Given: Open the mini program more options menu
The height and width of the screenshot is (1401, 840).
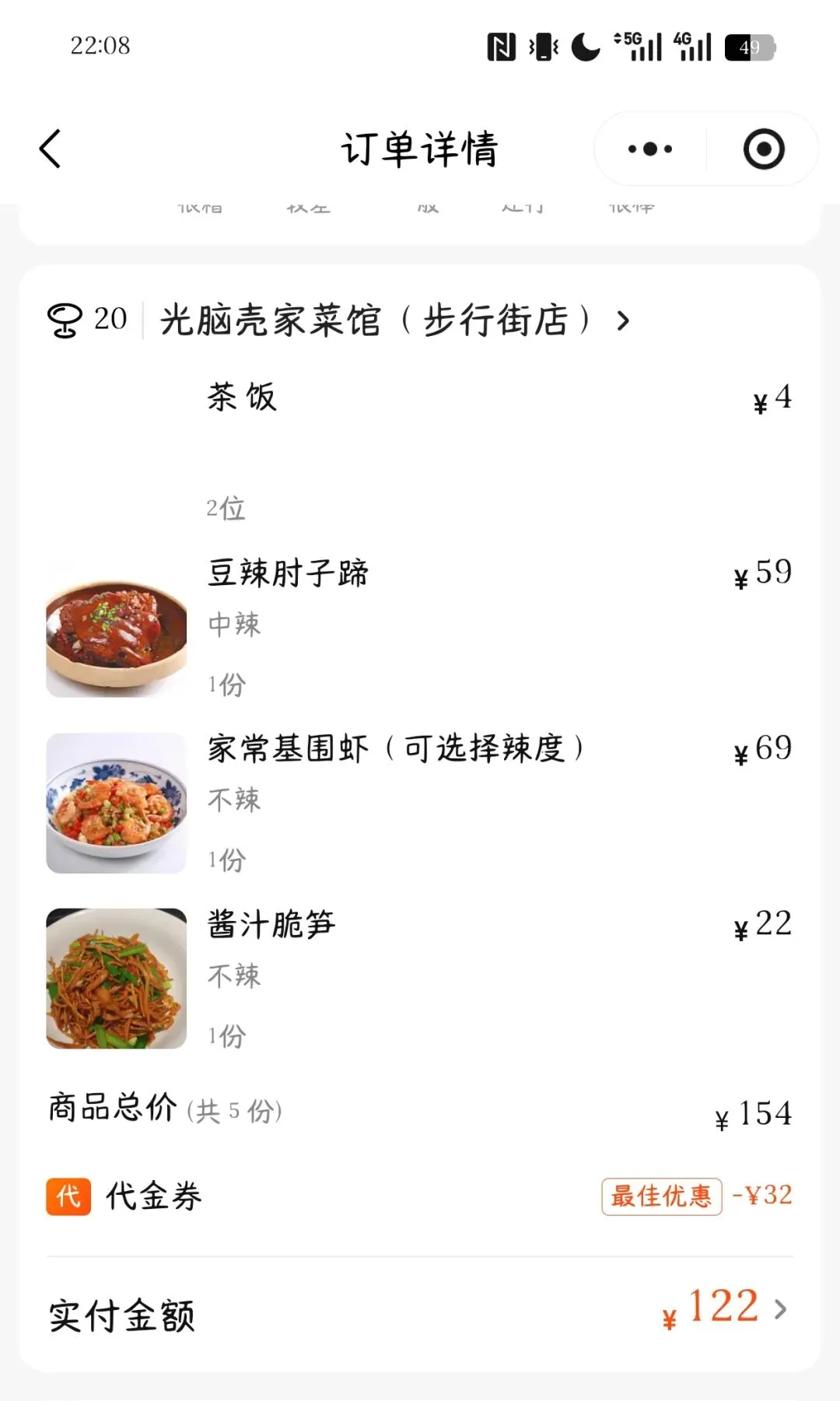Looking at the screenshot, I should [x=650, y=149].
